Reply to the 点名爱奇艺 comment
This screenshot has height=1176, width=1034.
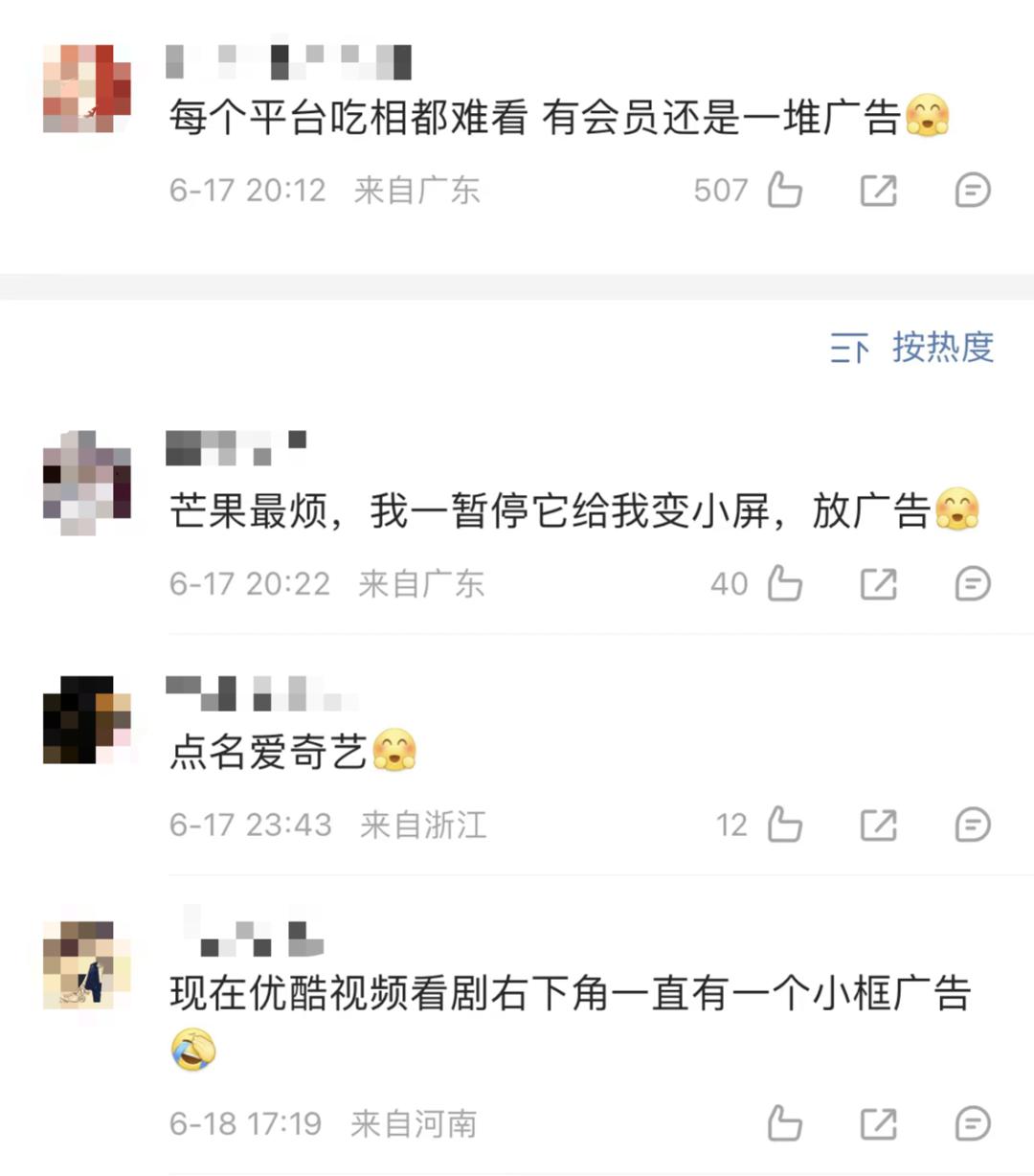pyautogui.click(x=973, y=824)
